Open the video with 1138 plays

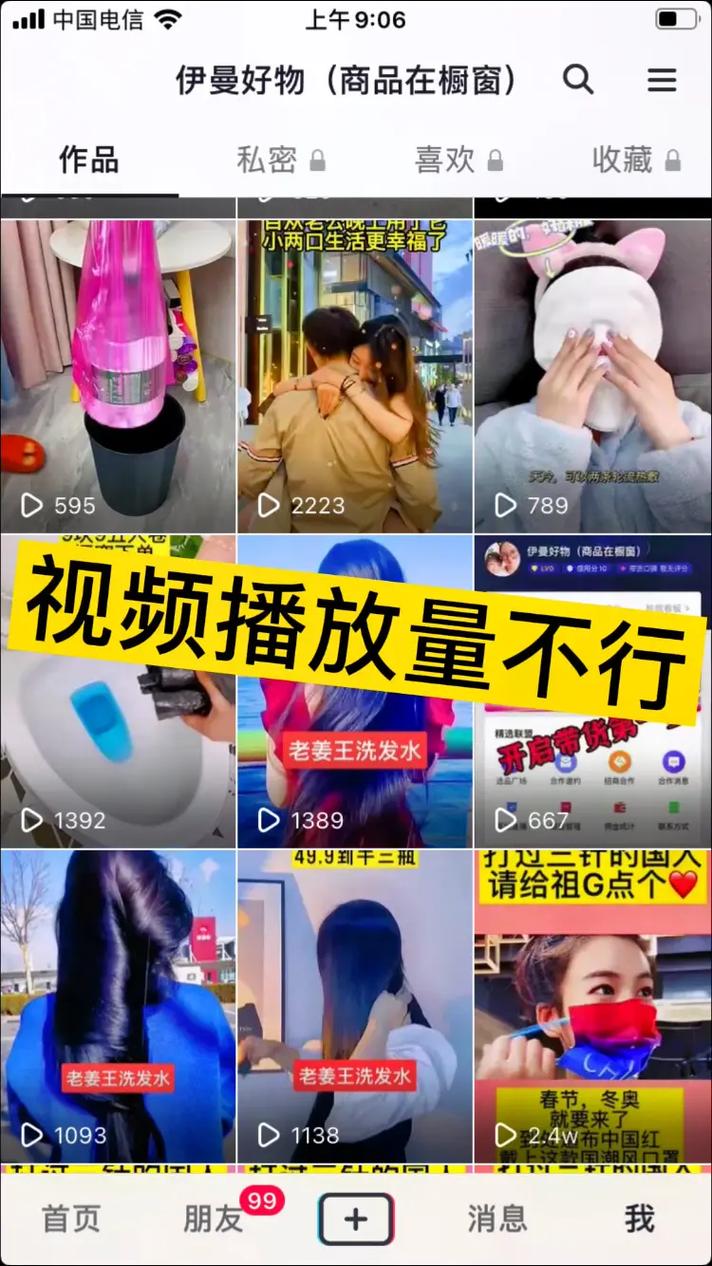tap(355, 1005)
